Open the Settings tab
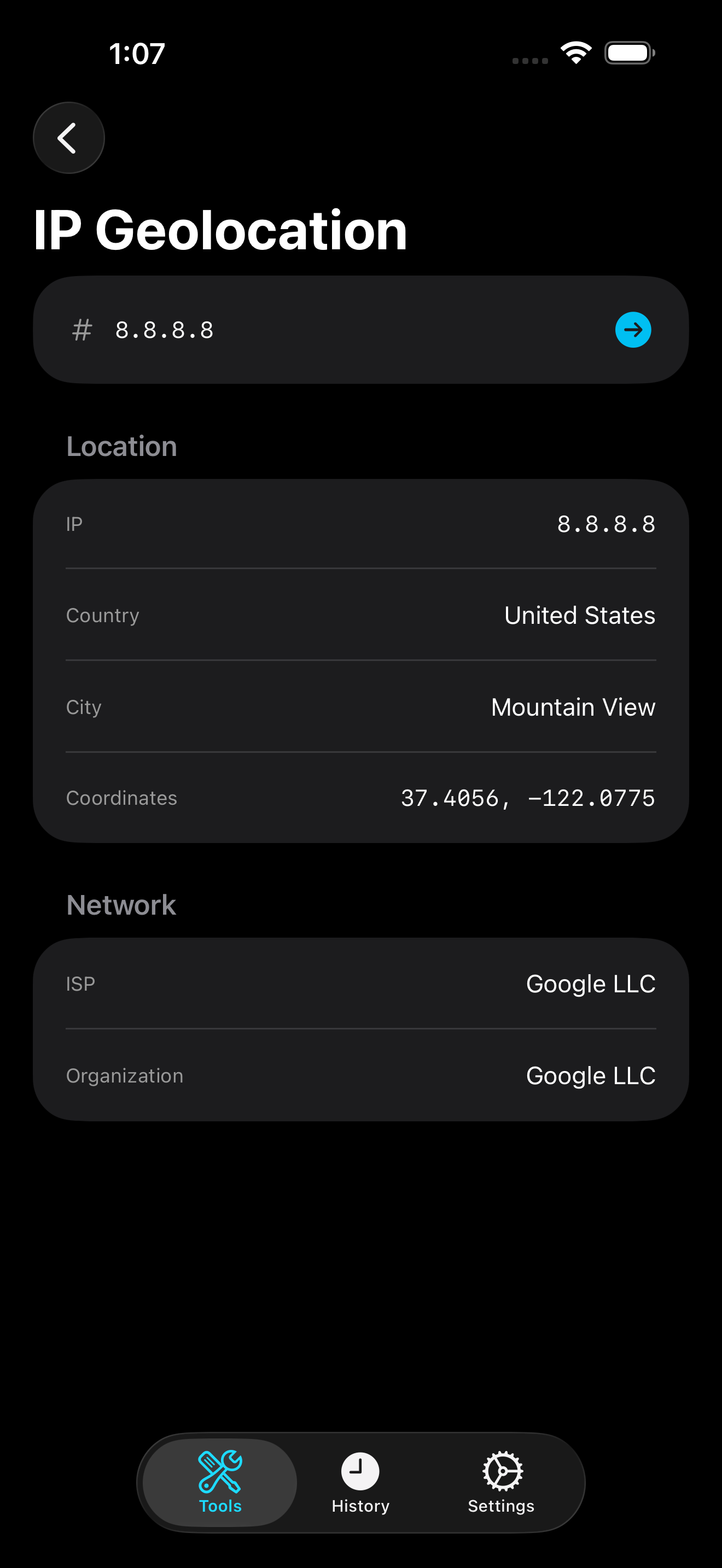The height and width of the screenshot is (1568, 722). coord(501,1482)
